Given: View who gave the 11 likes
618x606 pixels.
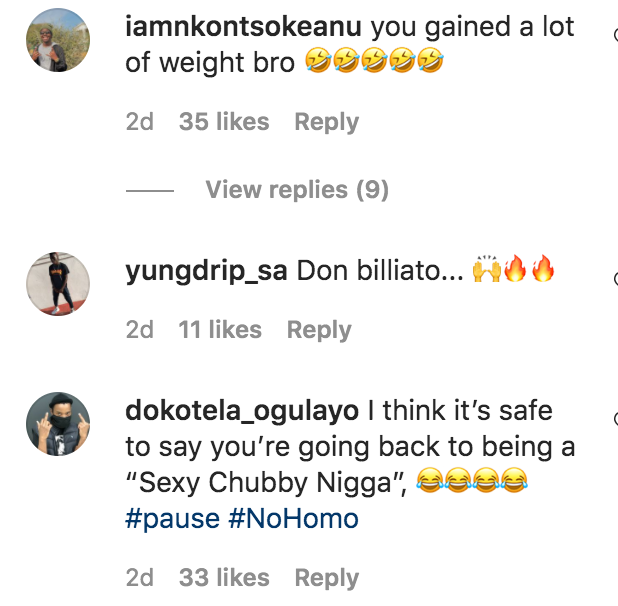Looking at the screenshot, I should 220,330.
